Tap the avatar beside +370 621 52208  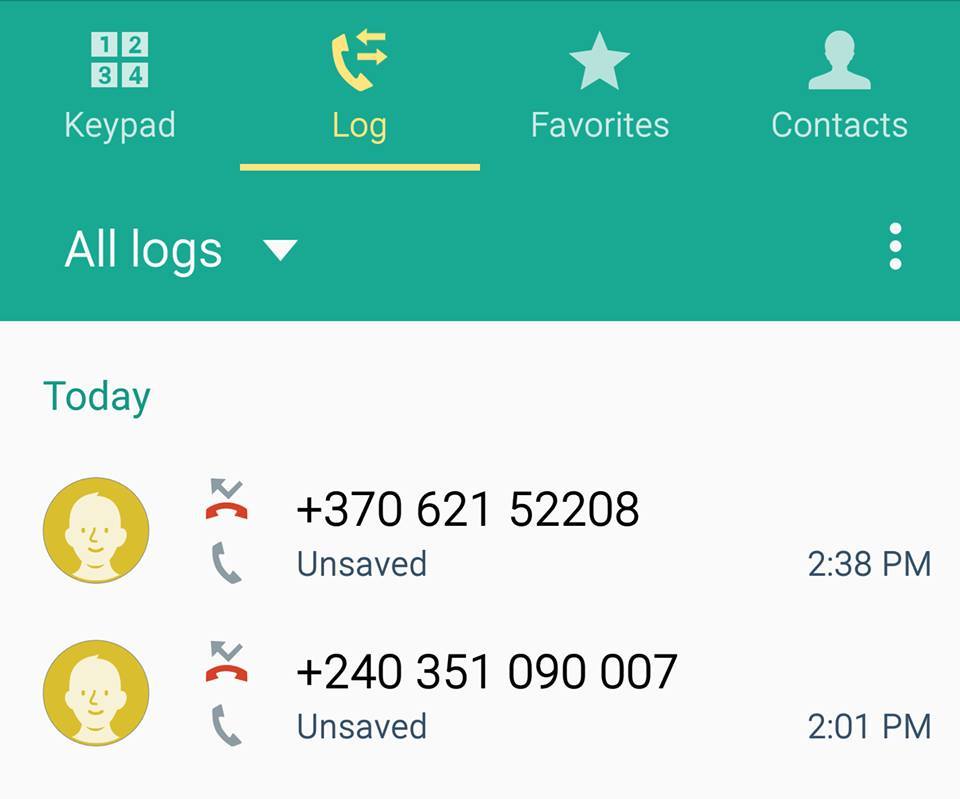[96, 530]
